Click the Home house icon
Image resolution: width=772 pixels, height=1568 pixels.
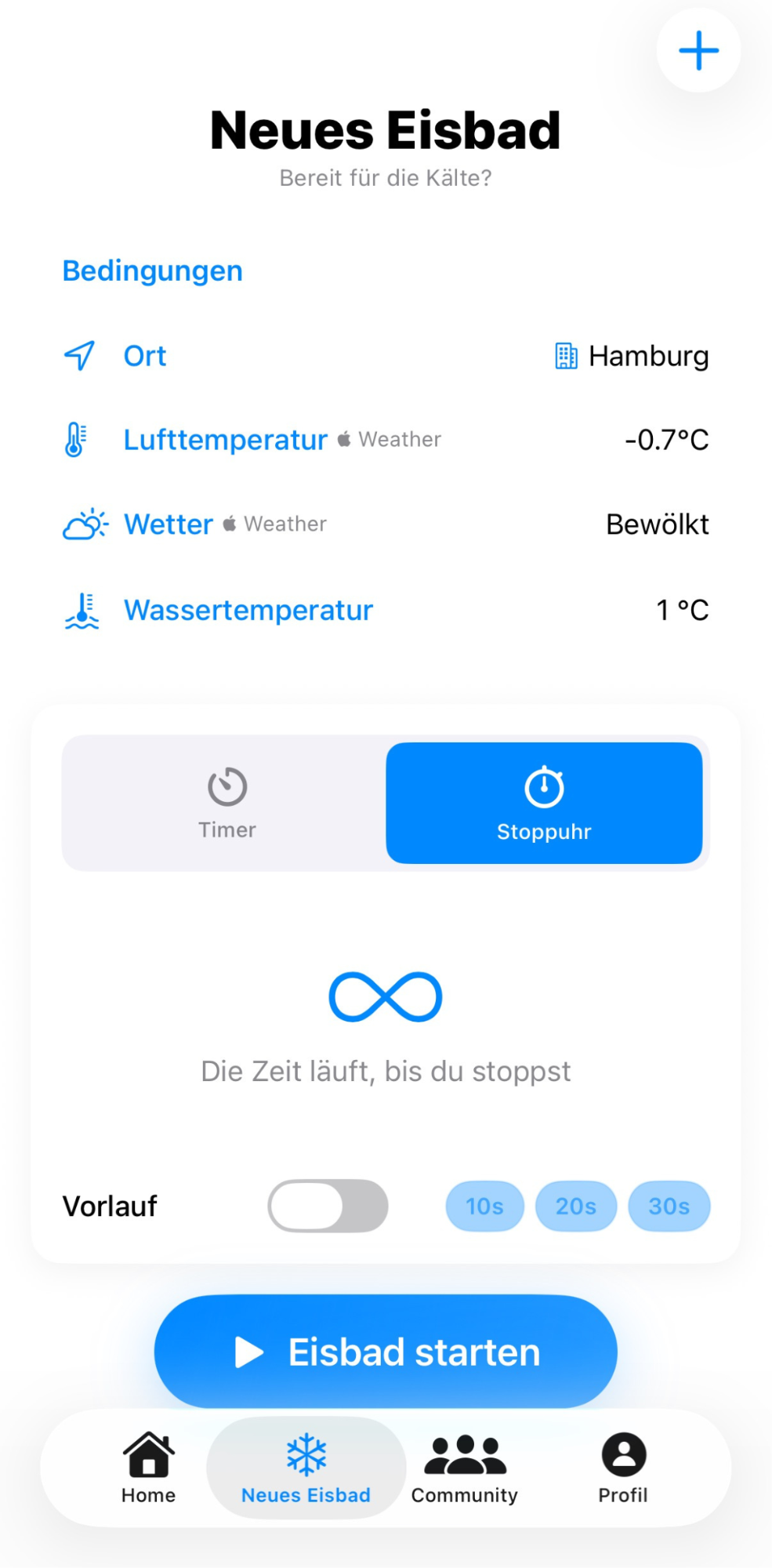(147, 1455)
